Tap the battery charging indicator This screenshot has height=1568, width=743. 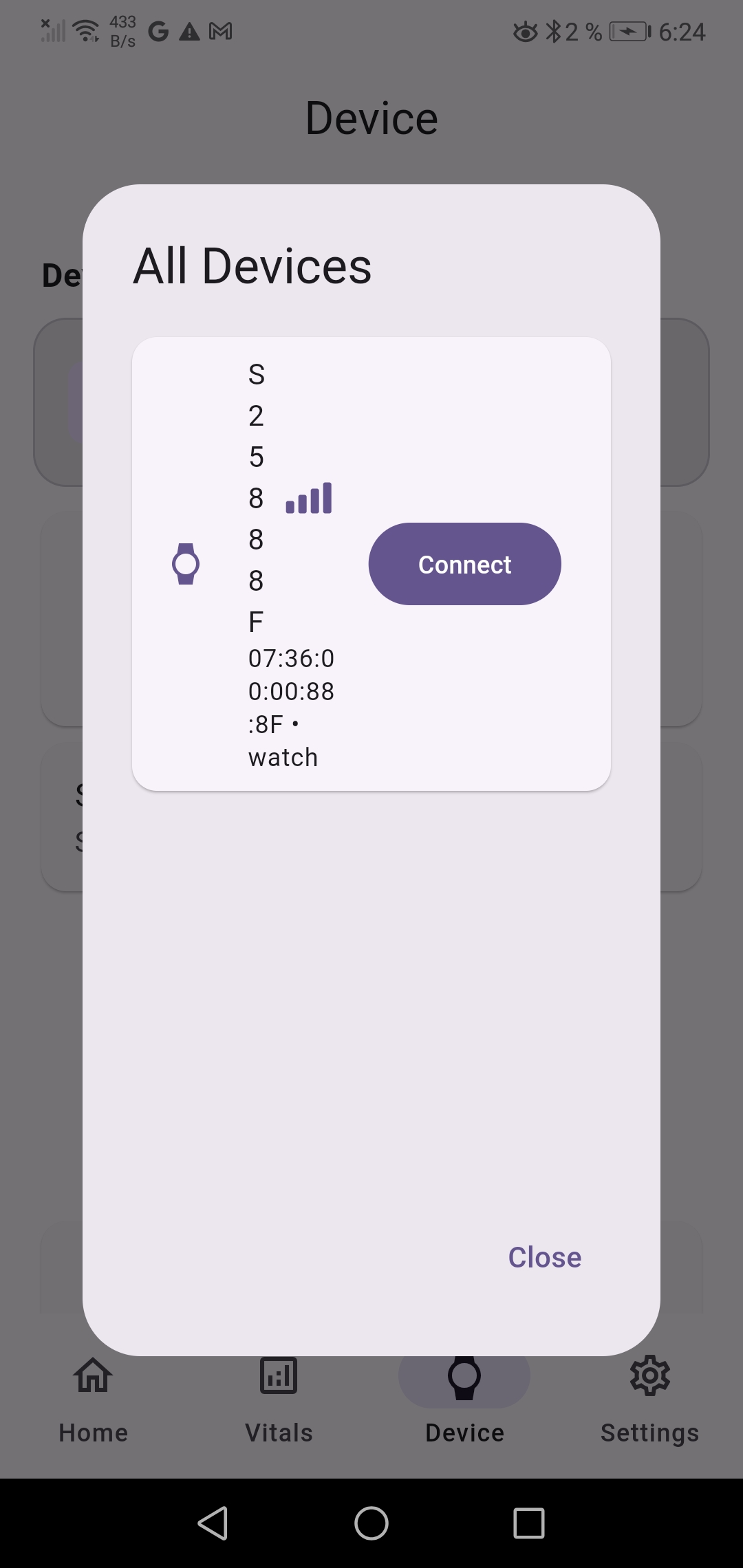[627, 31]
